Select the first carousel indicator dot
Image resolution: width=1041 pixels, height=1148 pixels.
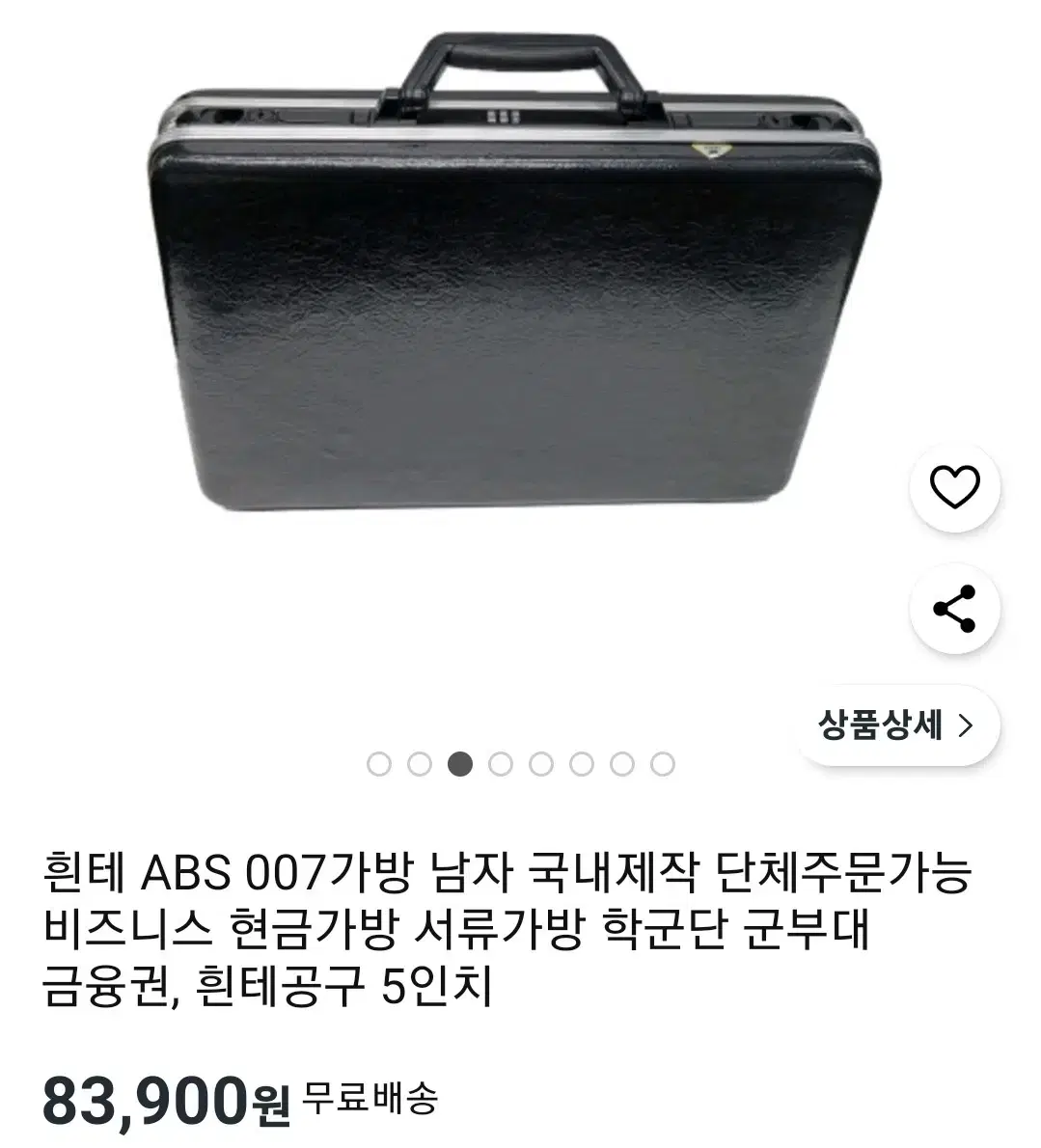(x=381, y=762)
